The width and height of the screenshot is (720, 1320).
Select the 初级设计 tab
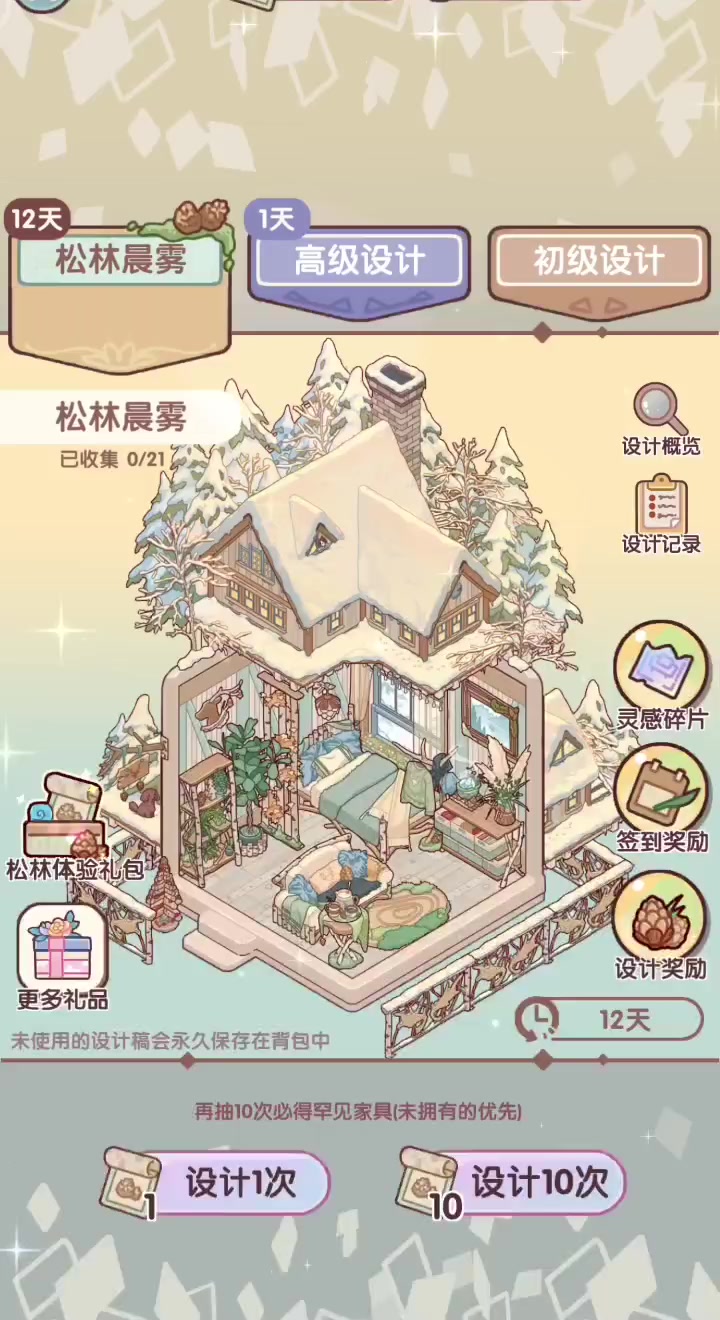(x=598, y=262)
